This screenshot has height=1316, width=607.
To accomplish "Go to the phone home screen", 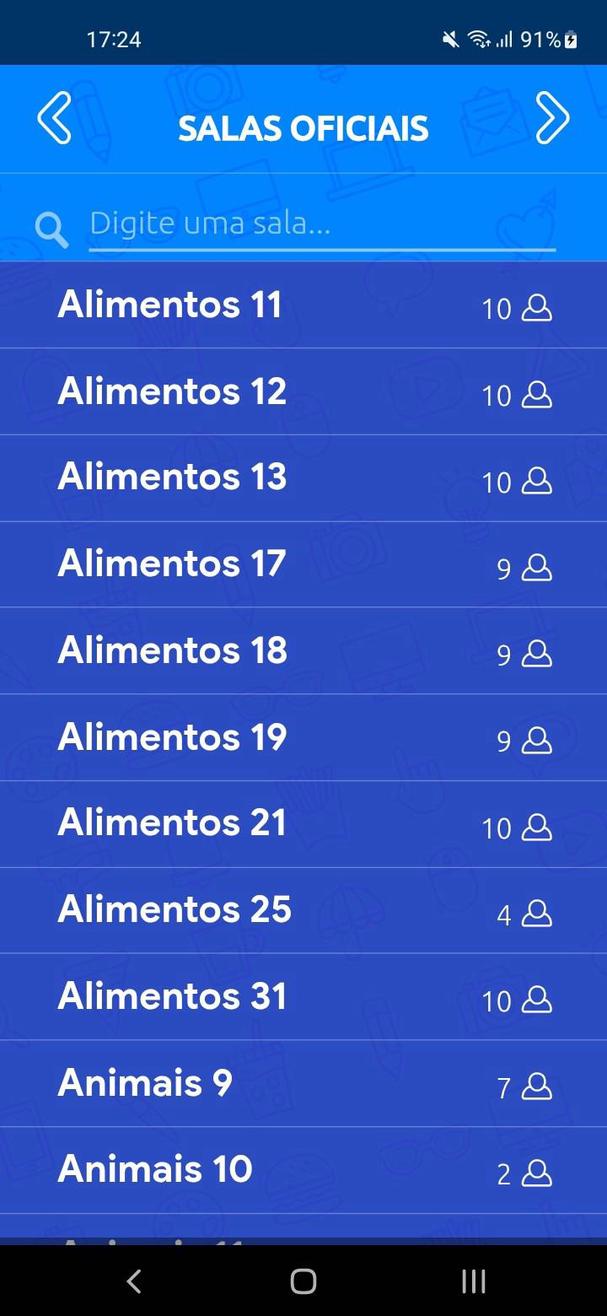I will [303, 1281].
